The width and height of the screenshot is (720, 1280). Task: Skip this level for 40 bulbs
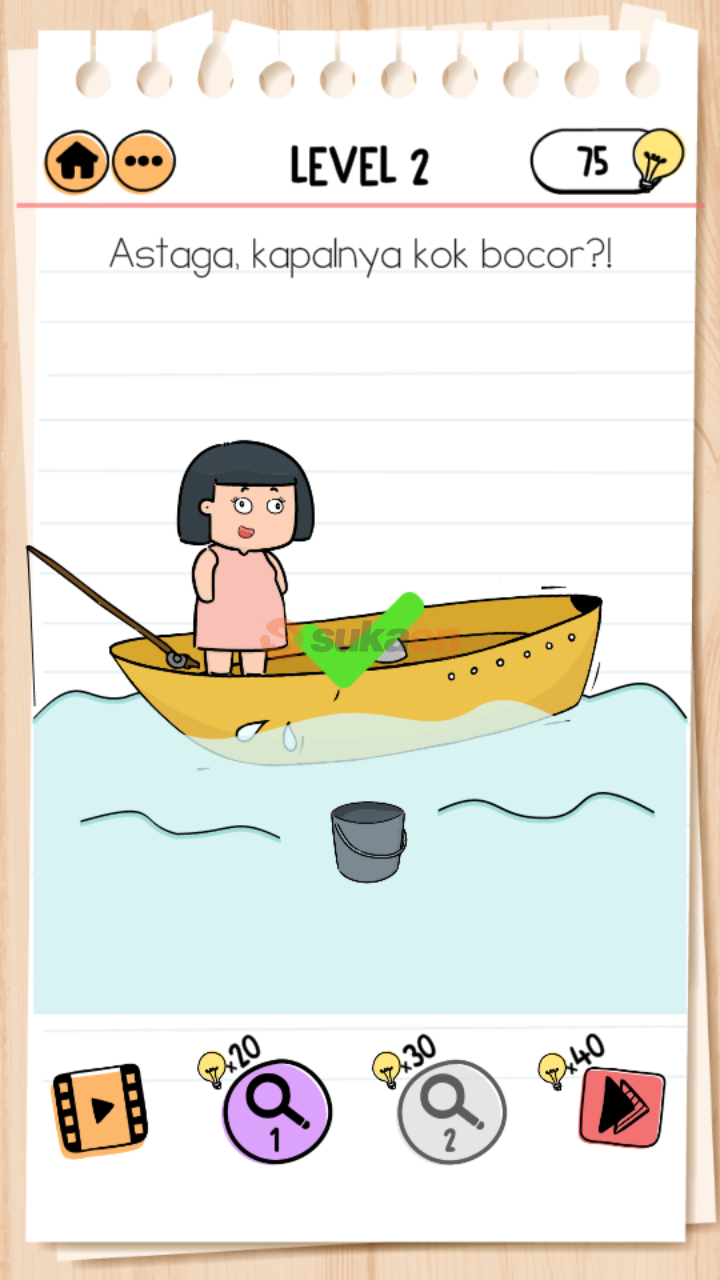[622, 1107]
